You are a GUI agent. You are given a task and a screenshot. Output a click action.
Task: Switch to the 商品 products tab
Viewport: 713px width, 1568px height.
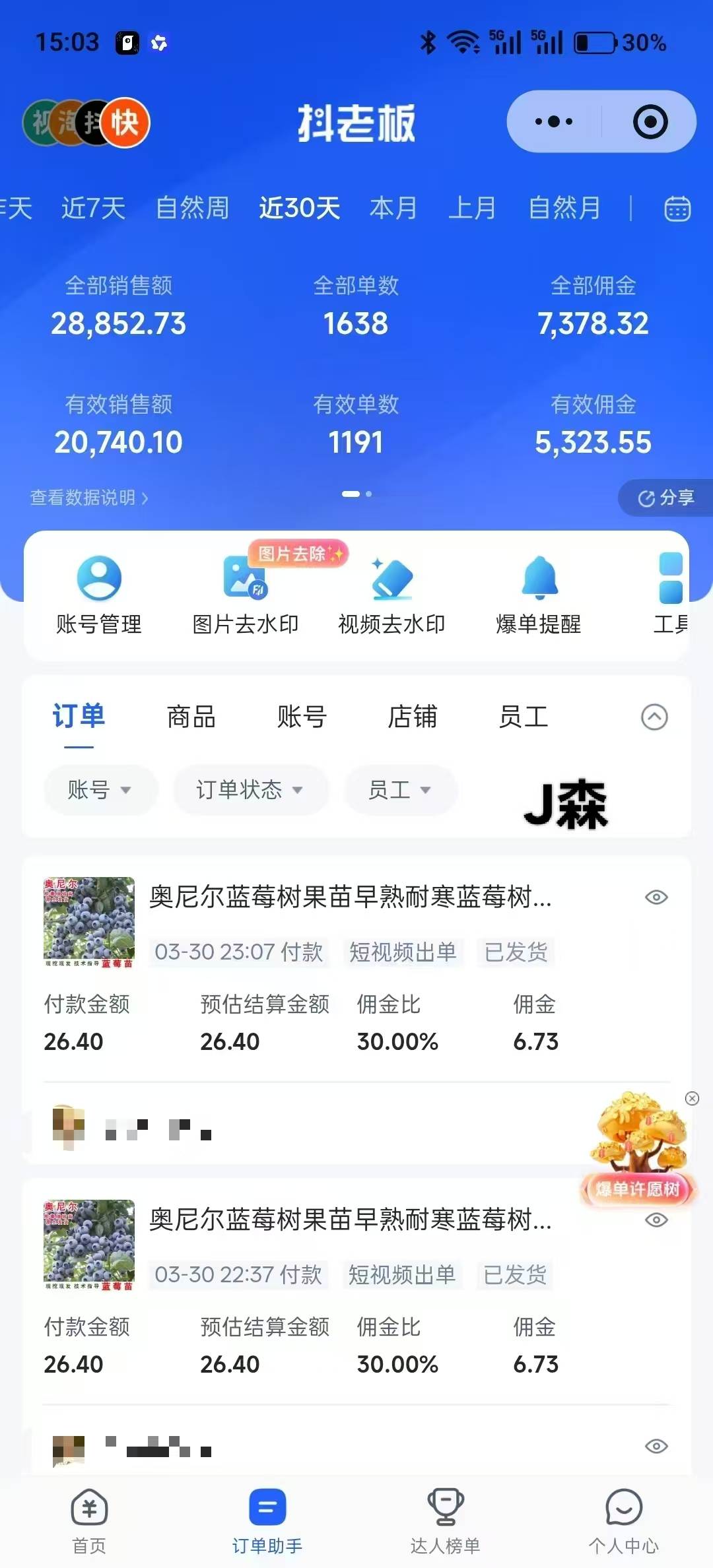pos(192,718)
